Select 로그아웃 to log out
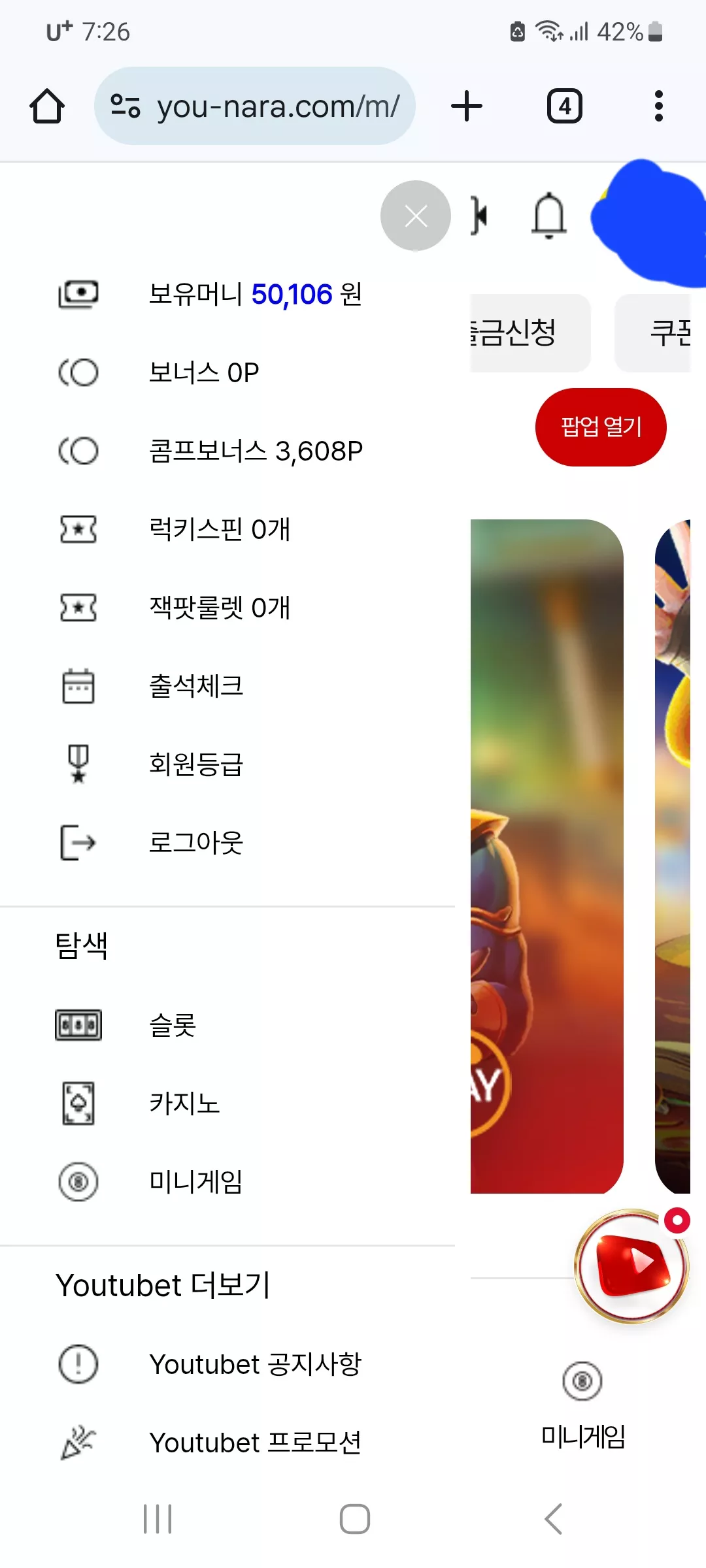706x1568 pixels. (x=227, y=843)
